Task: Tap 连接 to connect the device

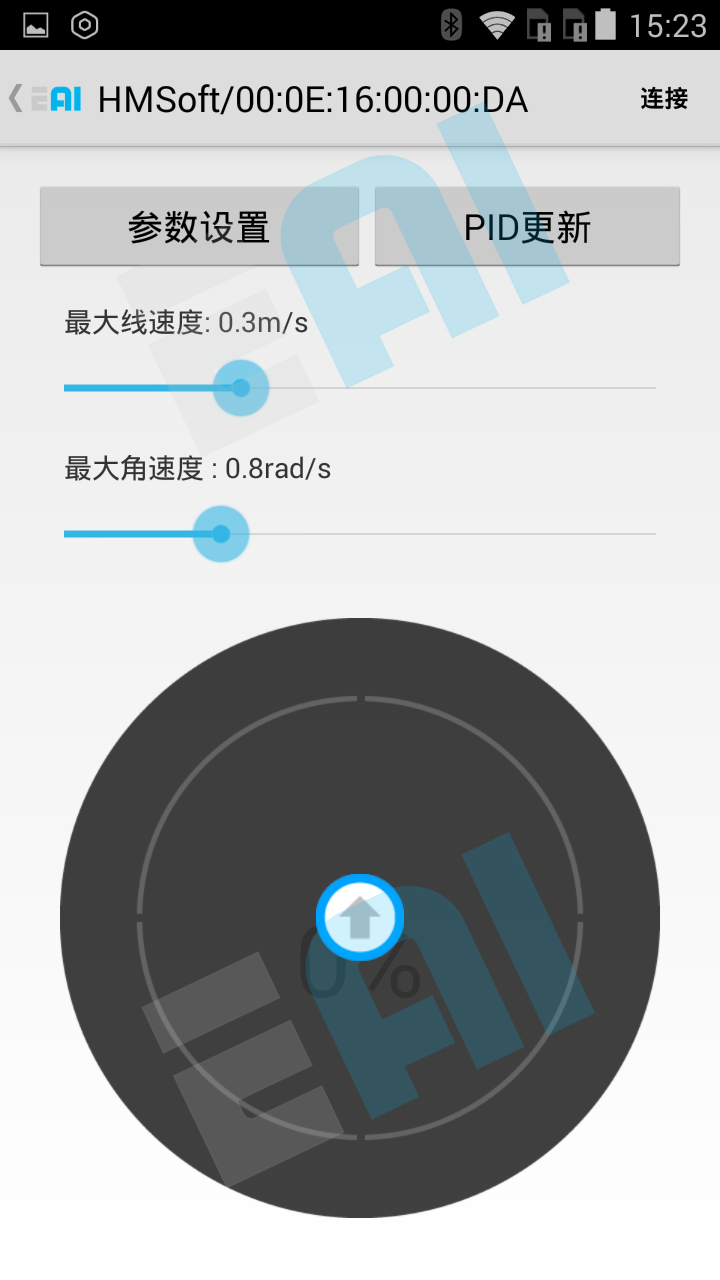Action: coord(664,98)
